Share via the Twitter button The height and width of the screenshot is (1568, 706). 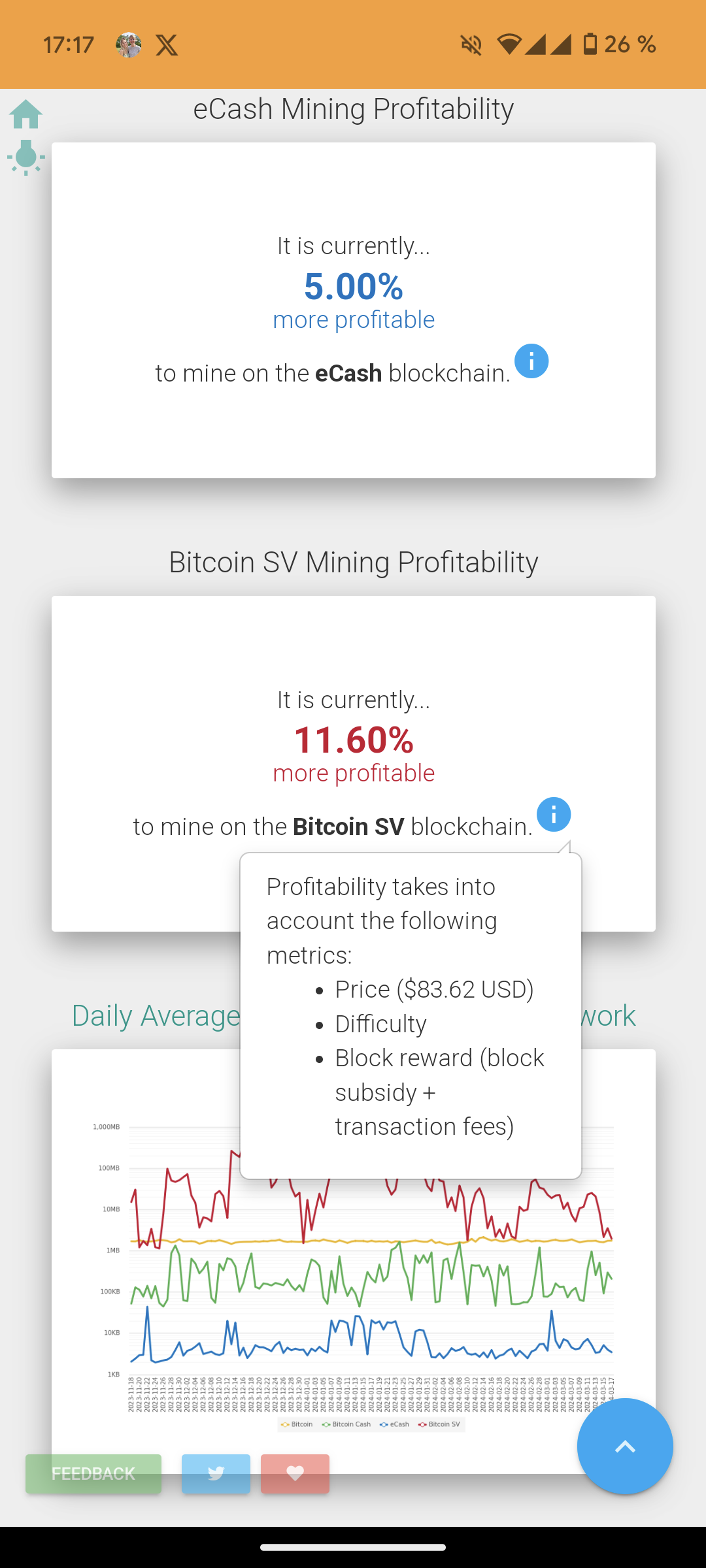216,1473
